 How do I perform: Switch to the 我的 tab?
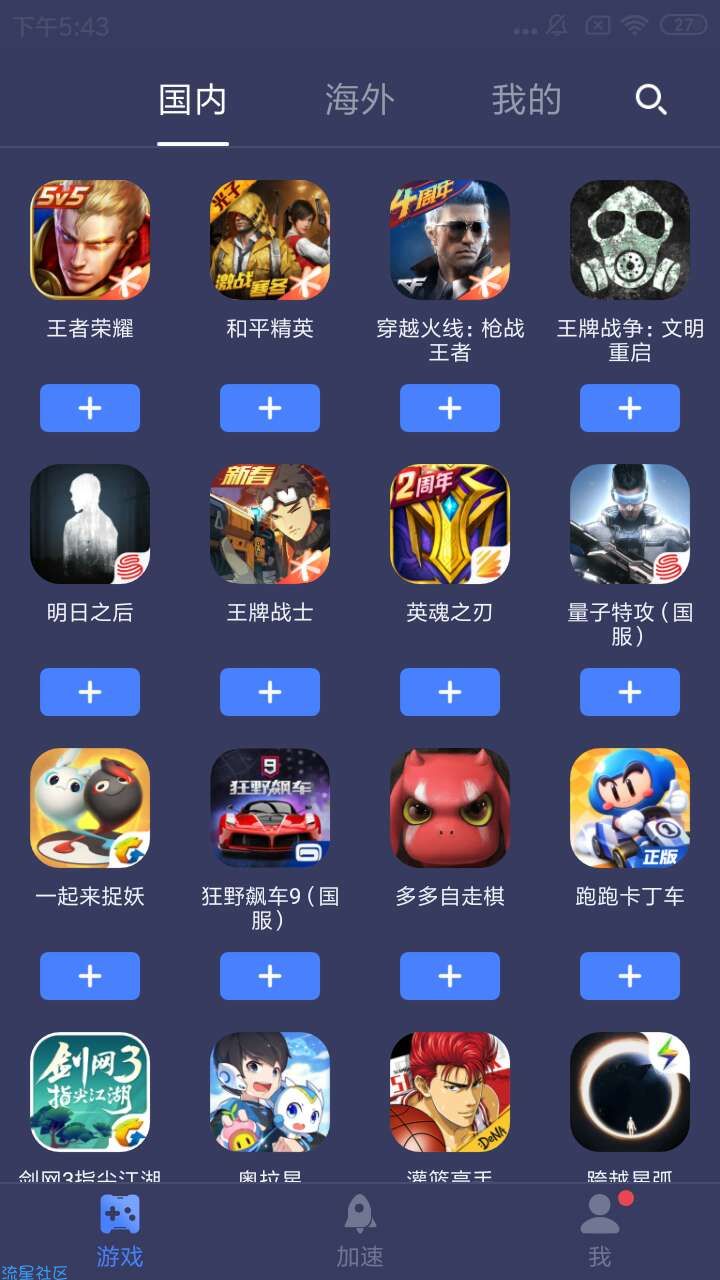[526, 100]
